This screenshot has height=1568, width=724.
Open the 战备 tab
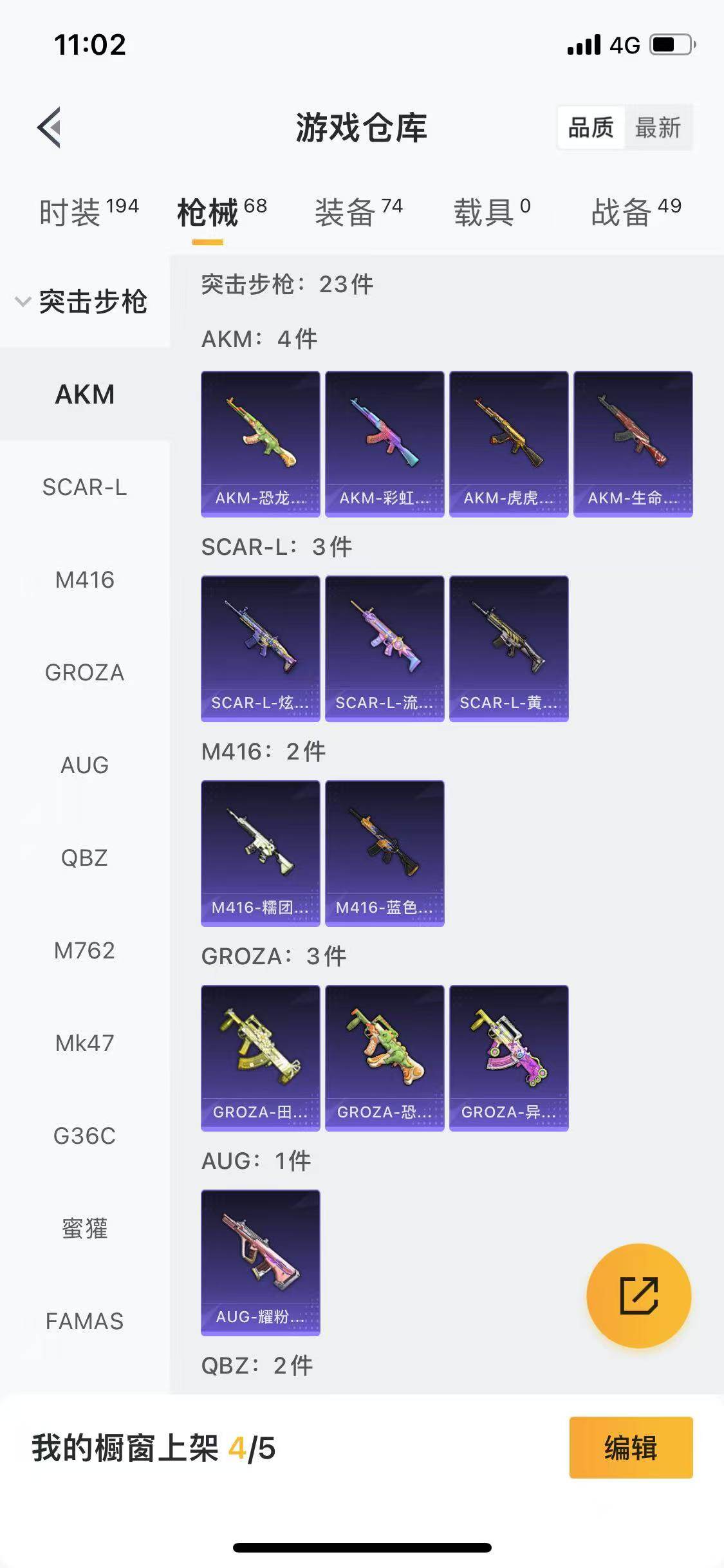point(635,212)
